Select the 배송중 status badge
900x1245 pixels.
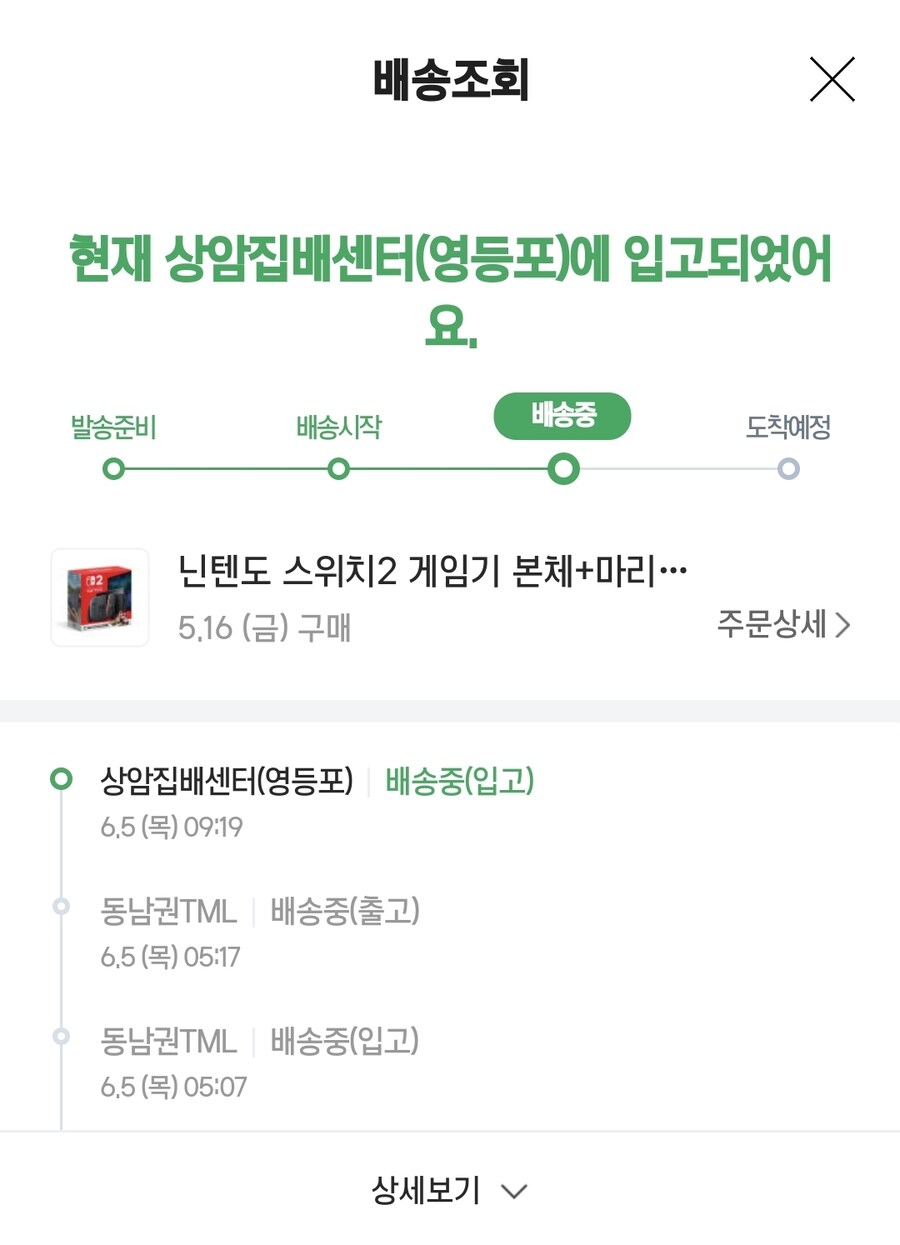(562, 416)
